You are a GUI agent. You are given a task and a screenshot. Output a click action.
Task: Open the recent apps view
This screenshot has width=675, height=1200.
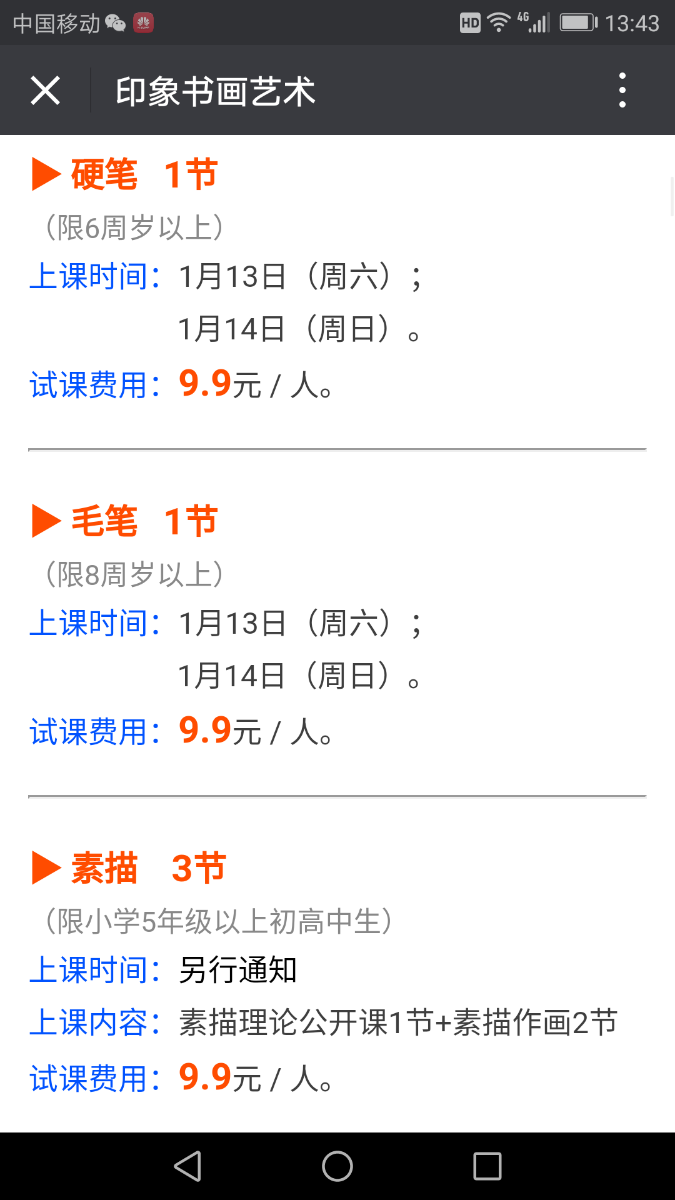[x=487, y=1166]
